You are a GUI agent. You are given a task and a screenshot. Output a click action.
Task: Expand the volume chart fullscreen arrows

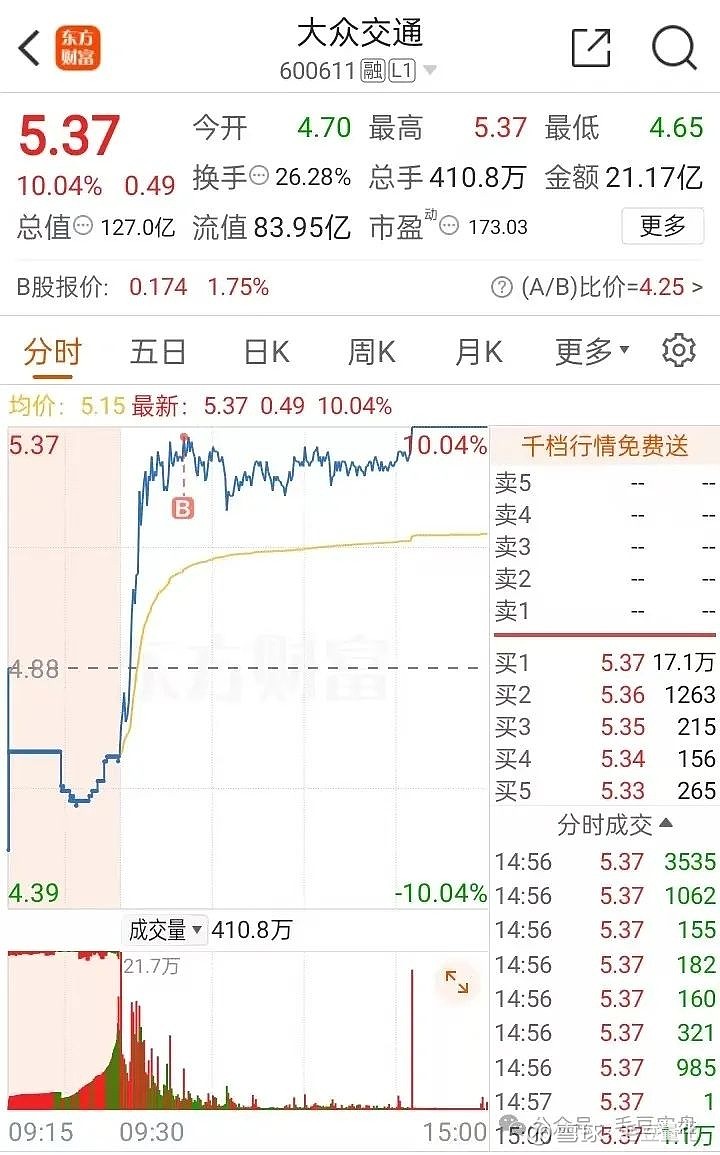tap(457, 984)
